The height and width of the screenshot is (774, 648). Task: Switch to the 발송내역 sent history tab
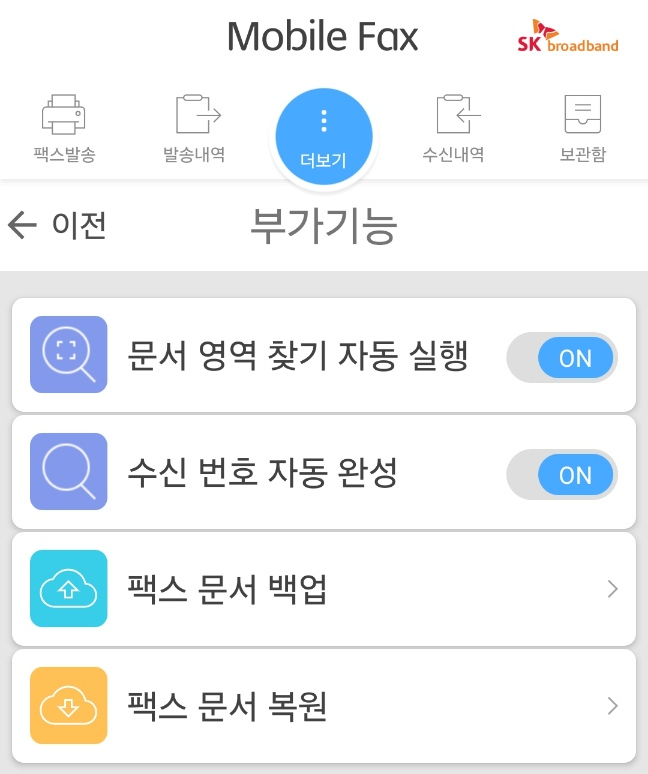[x=194, y=128]
